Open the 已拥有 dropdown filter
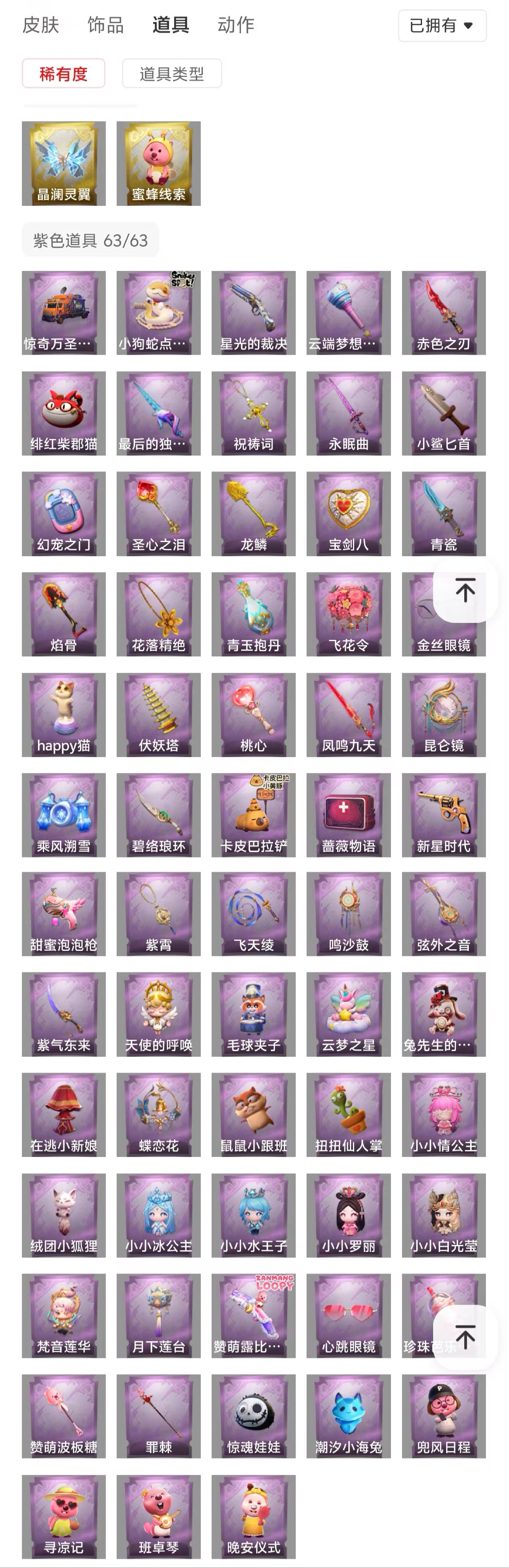Image resolution: width=509 pixels, height=1568 pixels. pos(442,25)
